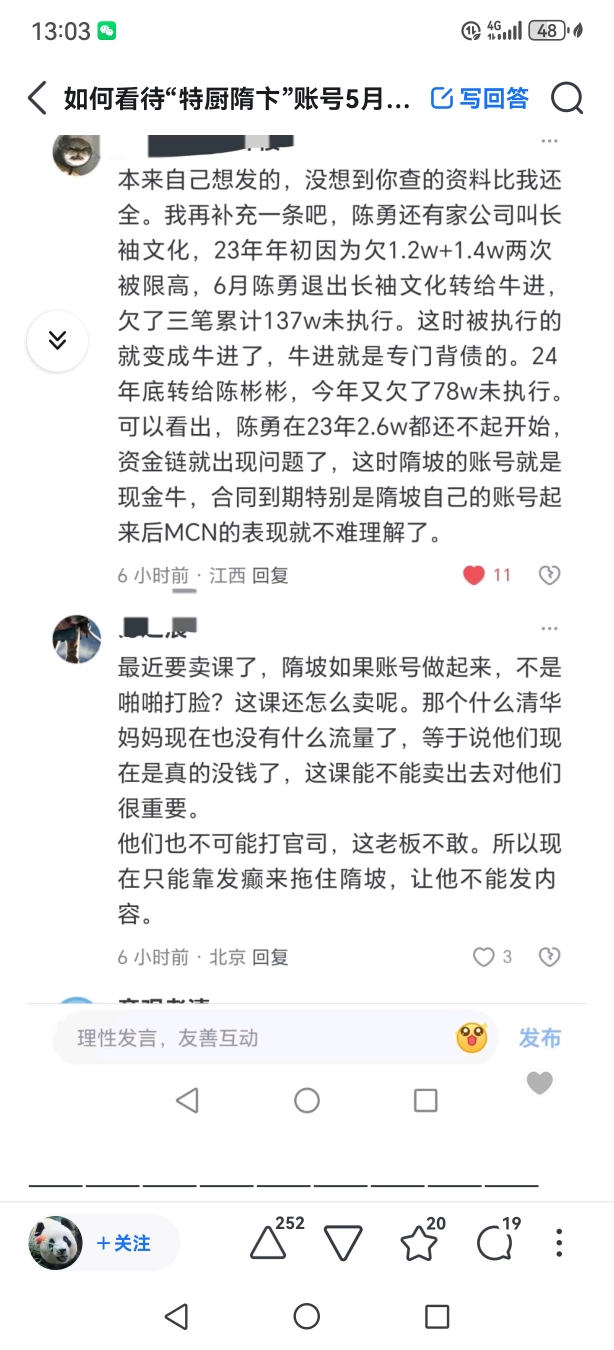This screenshot has width=614, height=1350.
Task: Favorite the answer using the star icon
Action: coord(419,1243)
